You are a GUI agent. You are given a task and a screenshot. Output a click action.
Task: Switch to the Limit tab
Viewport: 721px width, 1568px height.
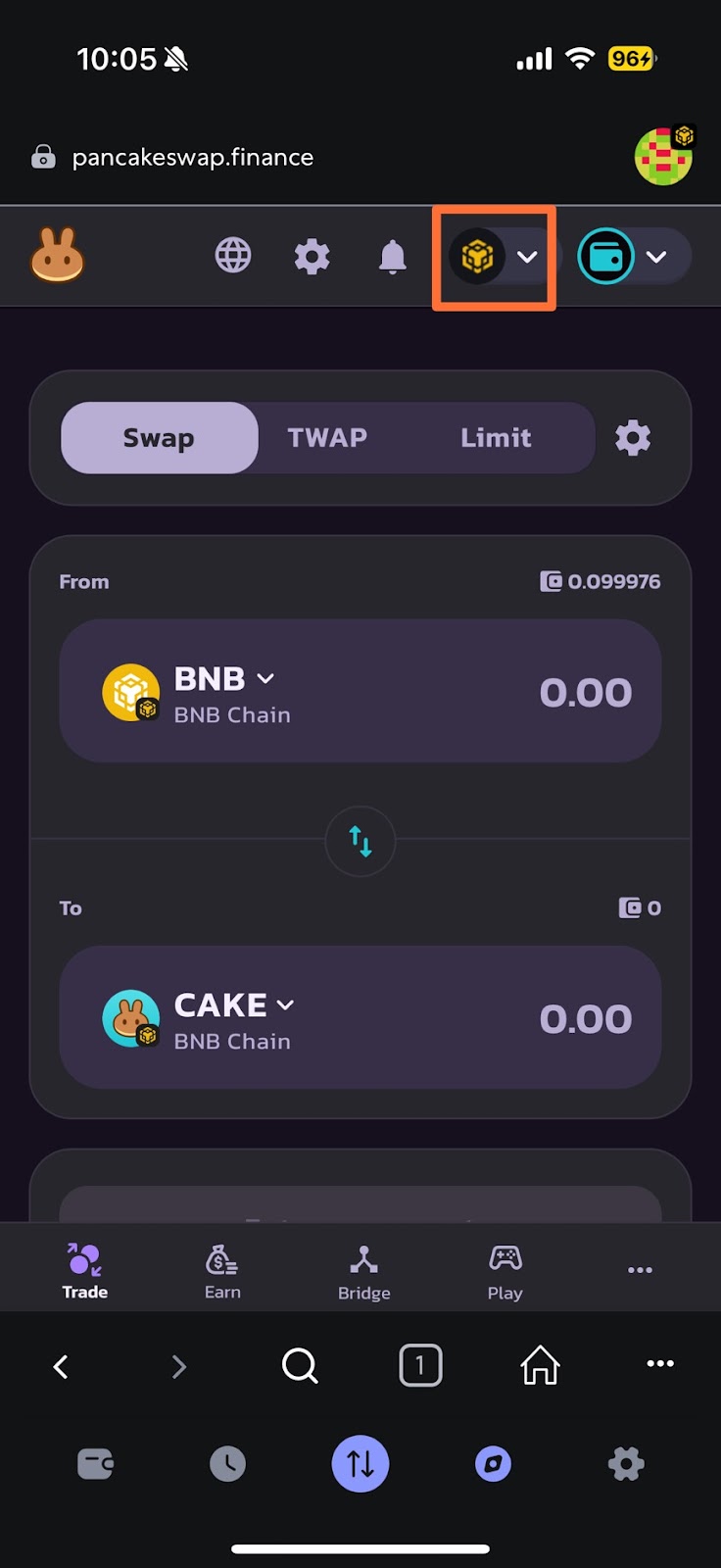click(496, 437)
